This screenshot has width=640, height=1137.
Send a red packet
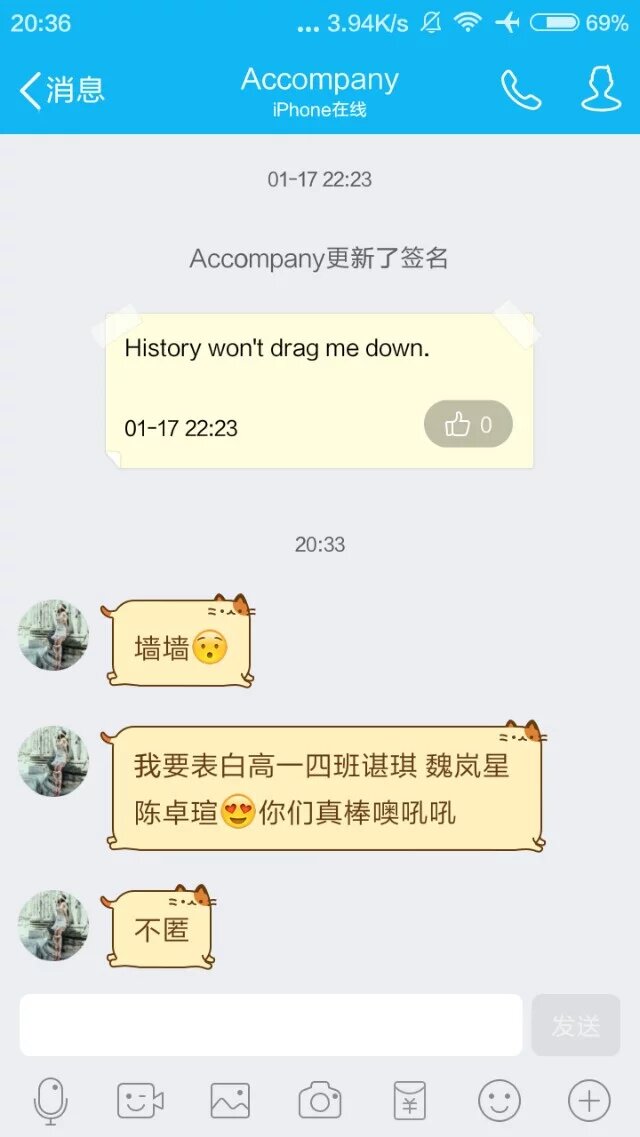pyautogui.click(x=409, y=1101)
